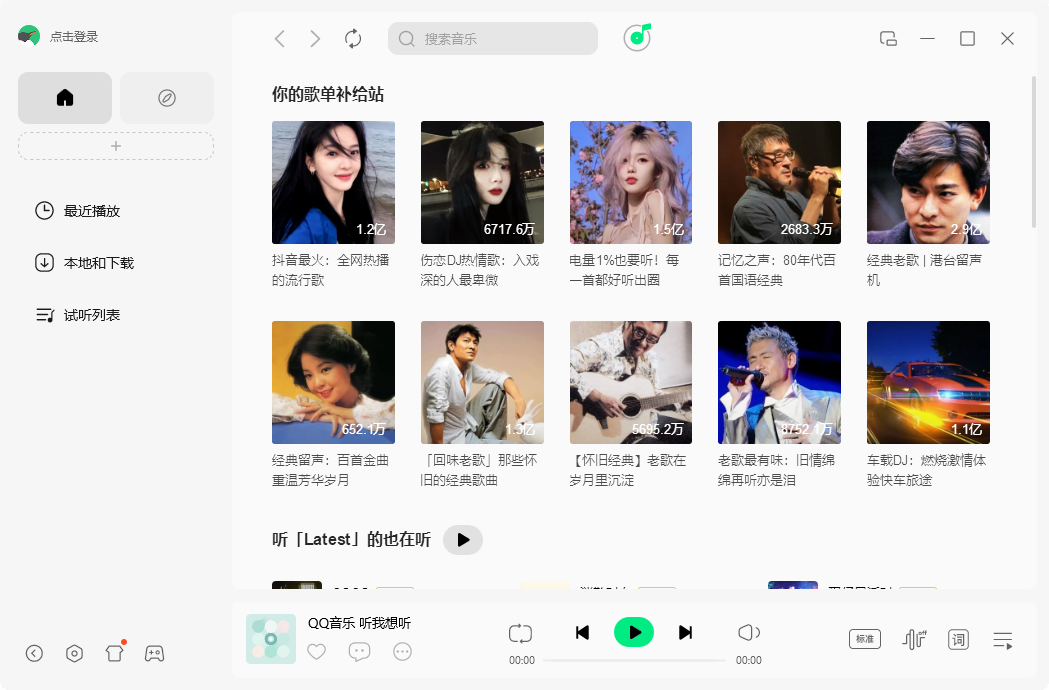This screenshot has height=690, width=1049.
Task: Open the play queue list
Action: [1003, 640]
